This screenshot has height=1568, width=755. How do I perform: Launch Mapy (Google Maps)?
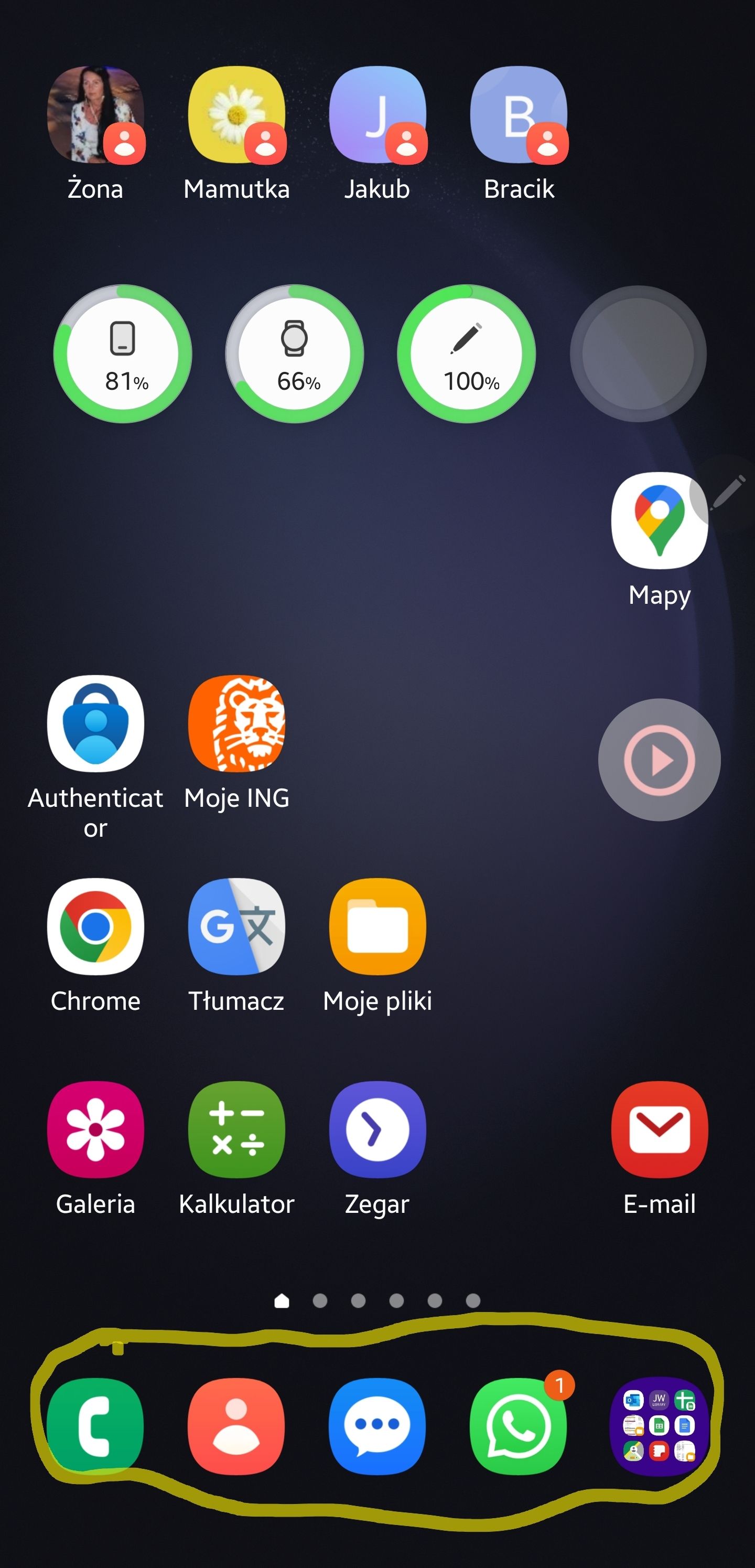pyautogui.click(x=660, y=521)
